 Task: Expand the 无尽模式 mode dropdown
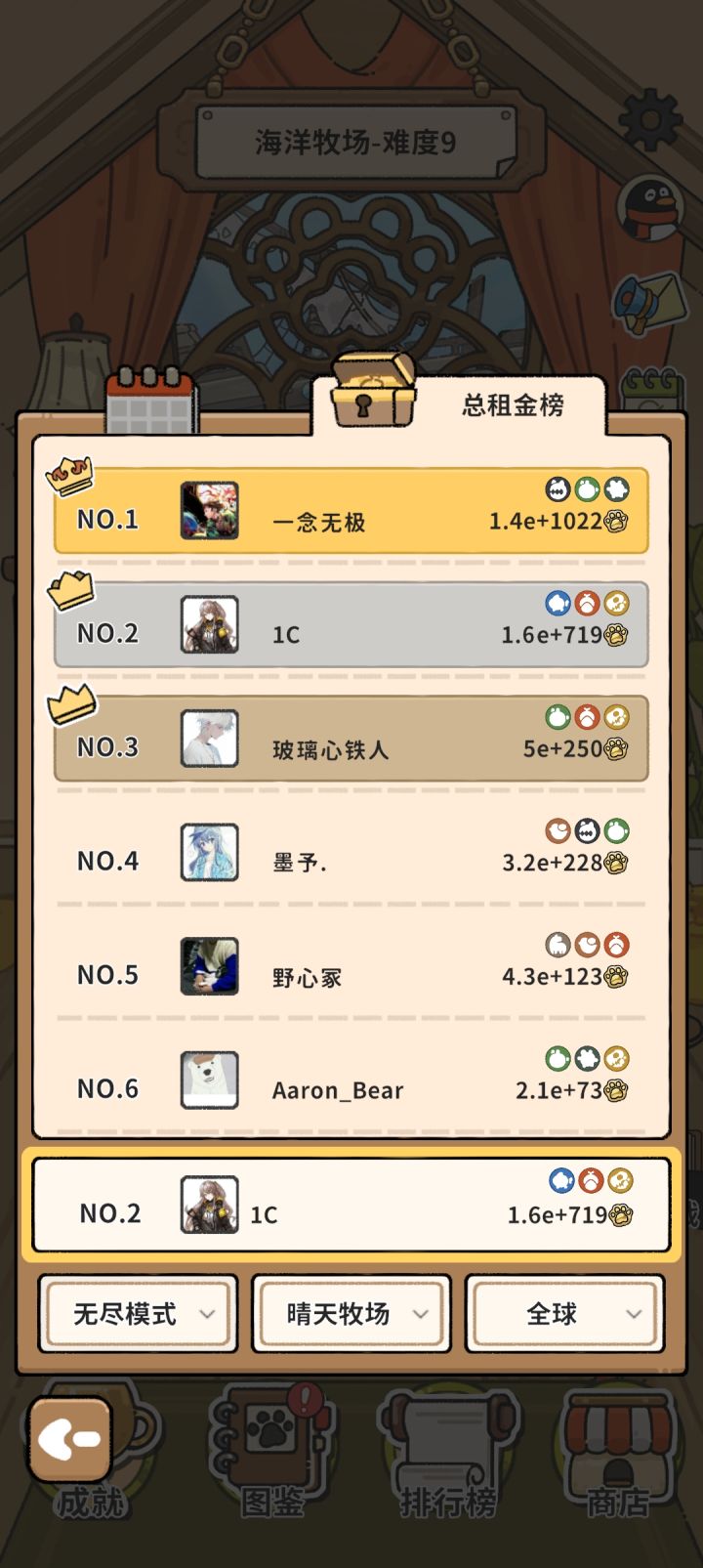(x=137, y=1314)
